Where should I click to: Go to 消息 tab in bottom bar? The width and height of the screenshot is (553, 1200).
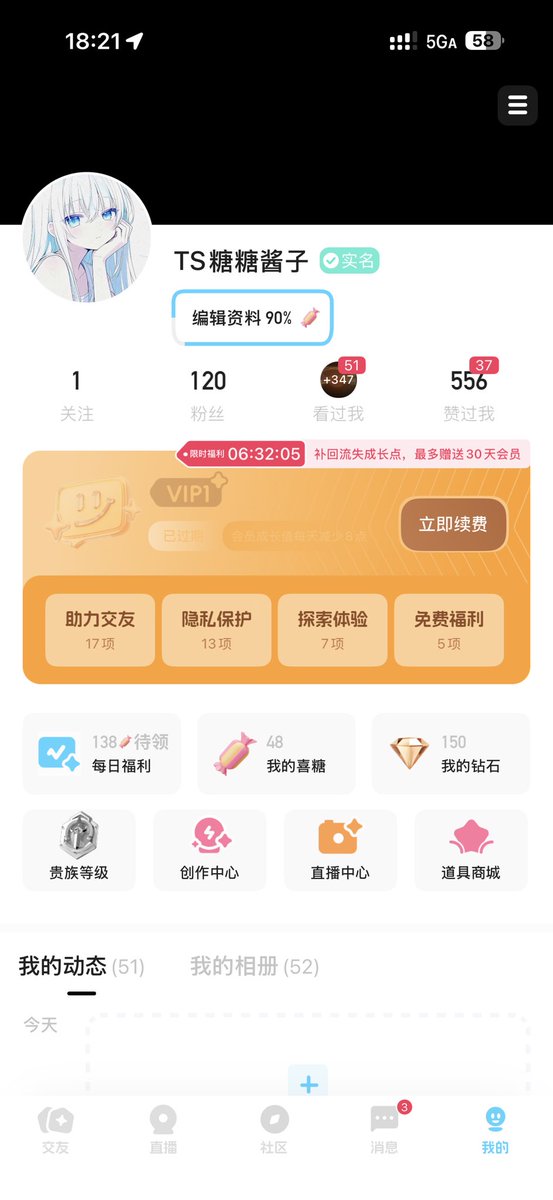pyautogui.click(x=384, y=1130)
